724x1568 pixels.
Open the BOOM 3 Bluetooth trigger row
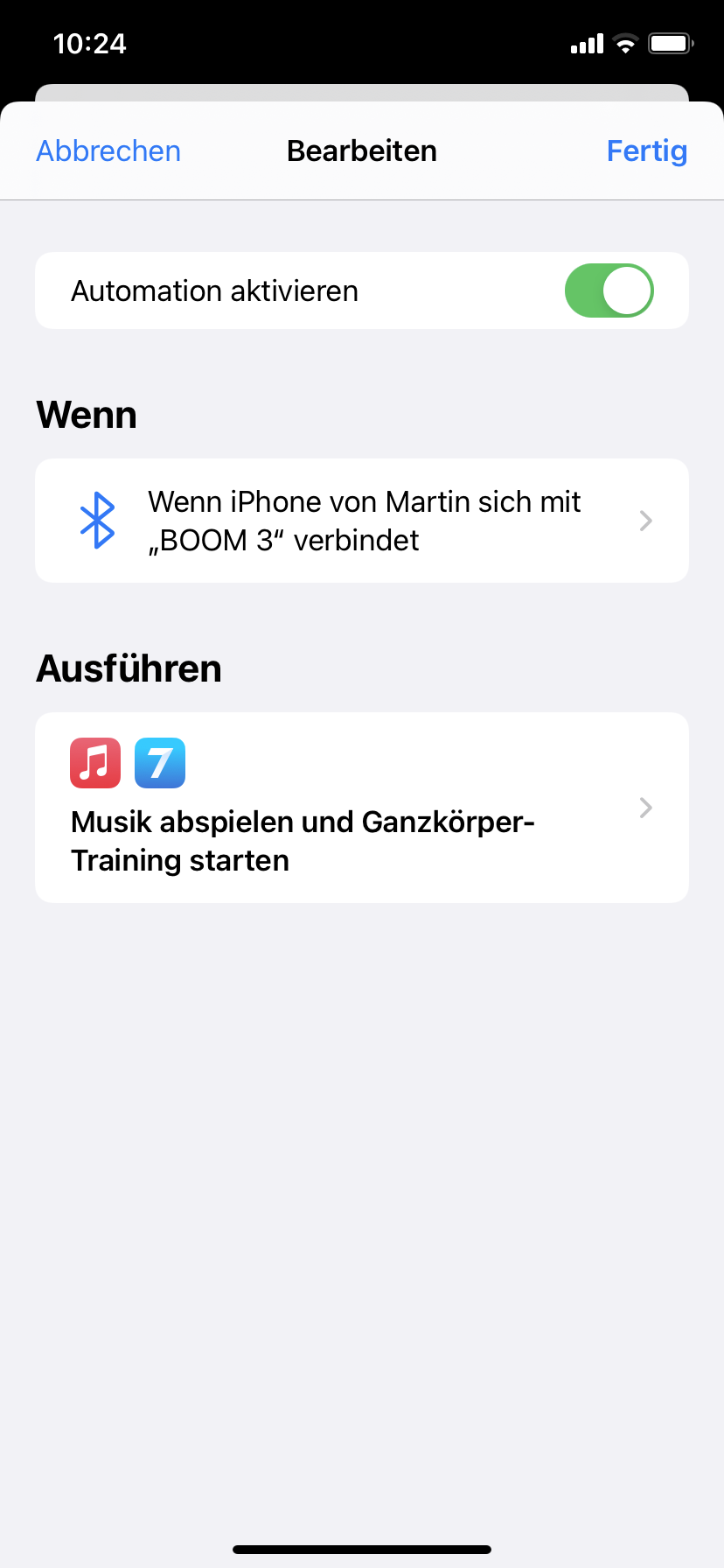pyautogui.click(x=362, y=521)
